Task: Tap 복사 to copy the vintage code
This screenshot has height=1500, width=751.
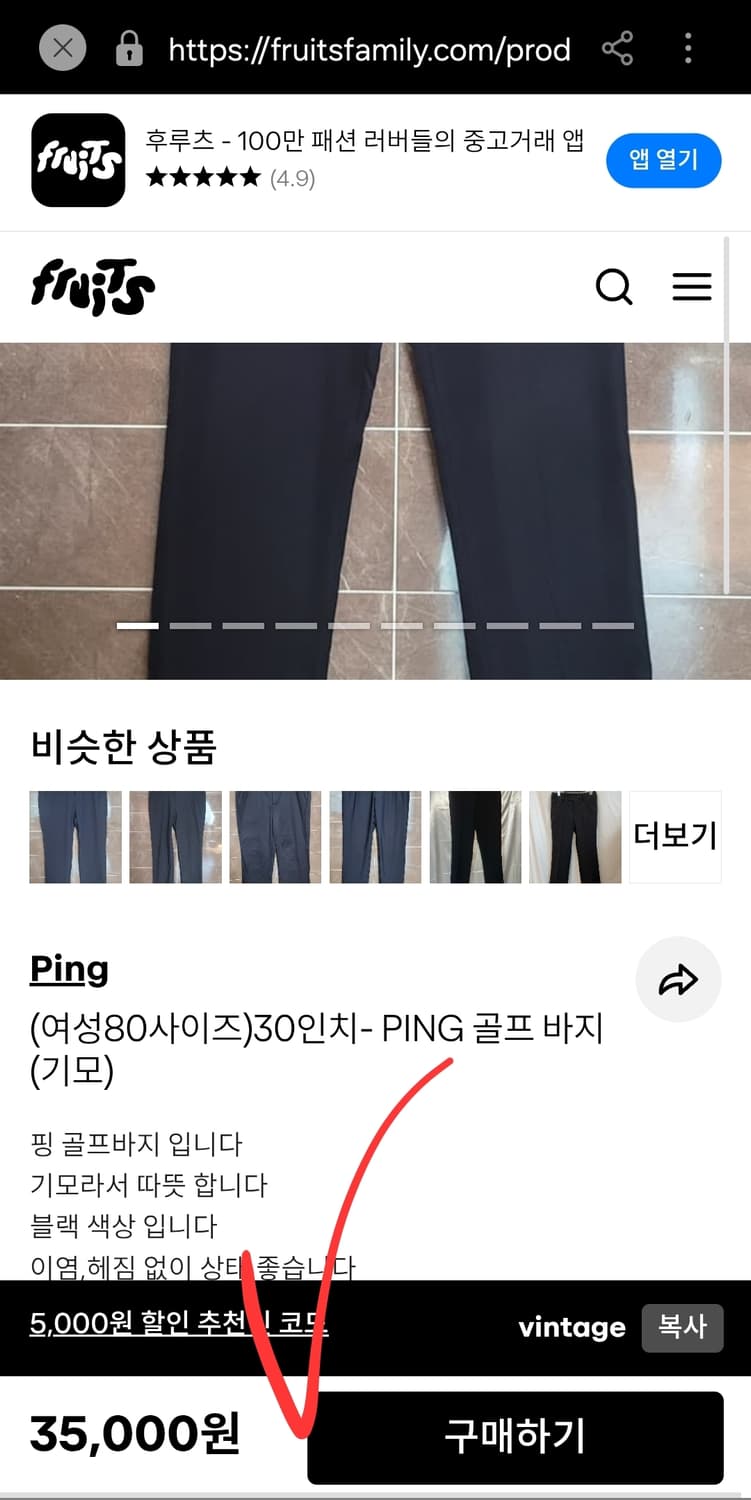Action: pos(682,1327)
